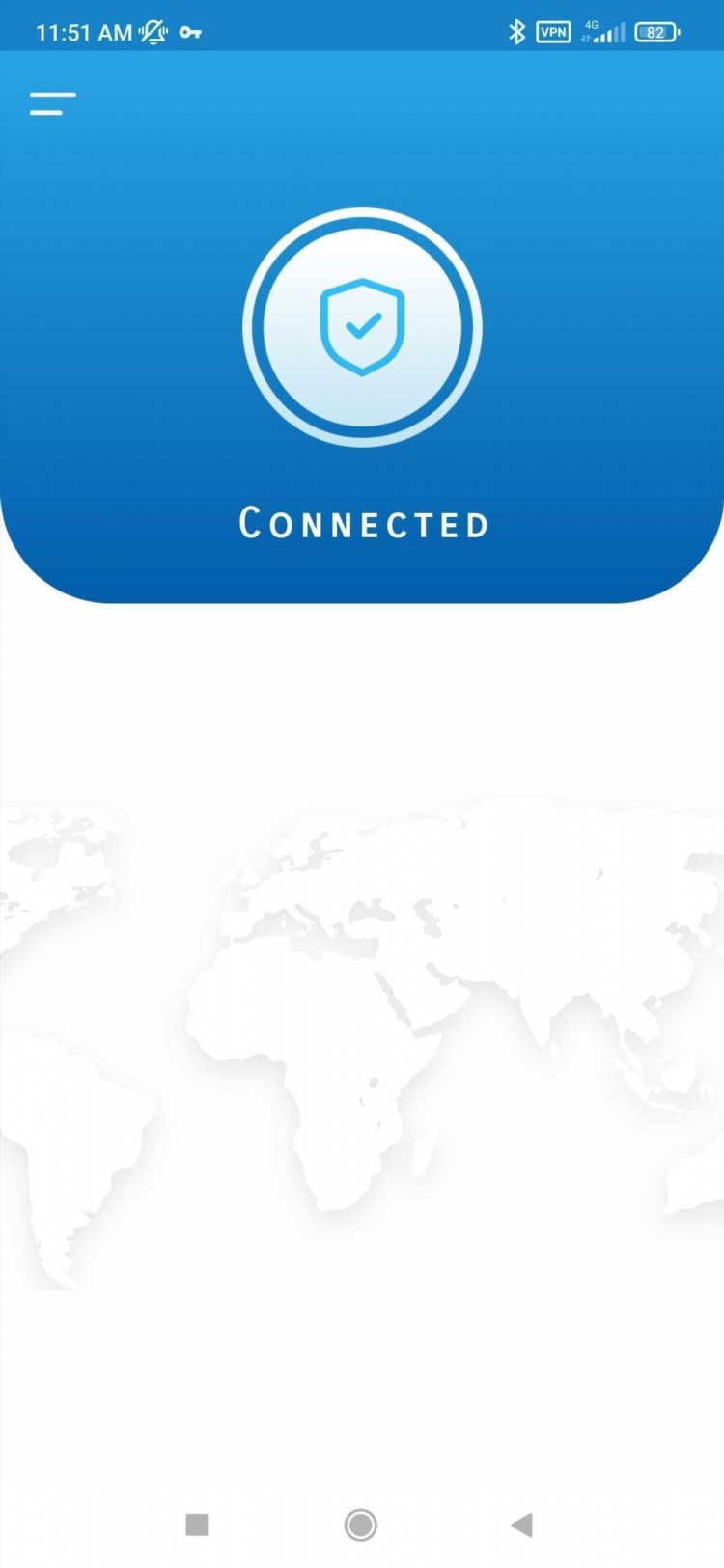
Task: Open the hamburger drawer menu
Action: point(52,104)
